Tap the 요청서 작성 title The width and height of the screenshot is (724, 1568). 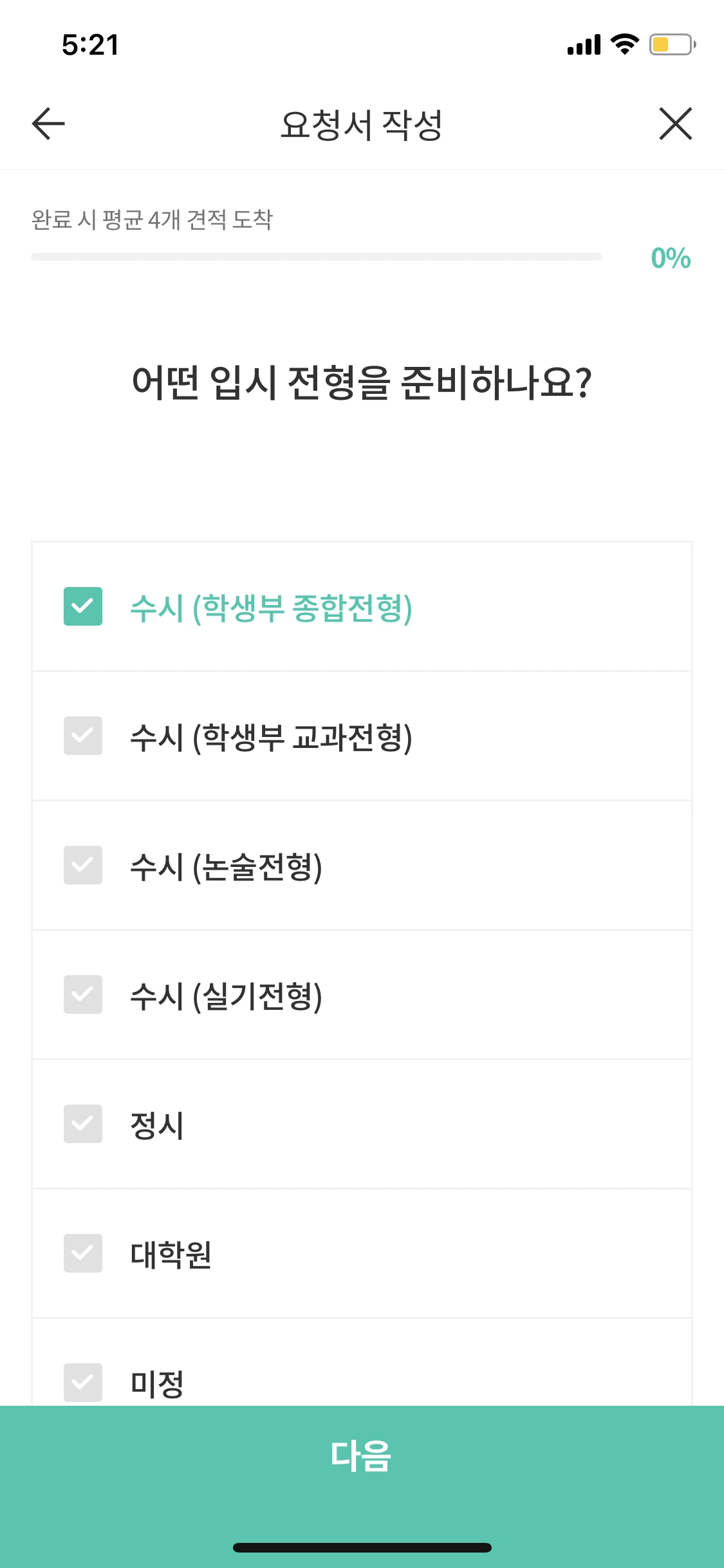[362, 124]
